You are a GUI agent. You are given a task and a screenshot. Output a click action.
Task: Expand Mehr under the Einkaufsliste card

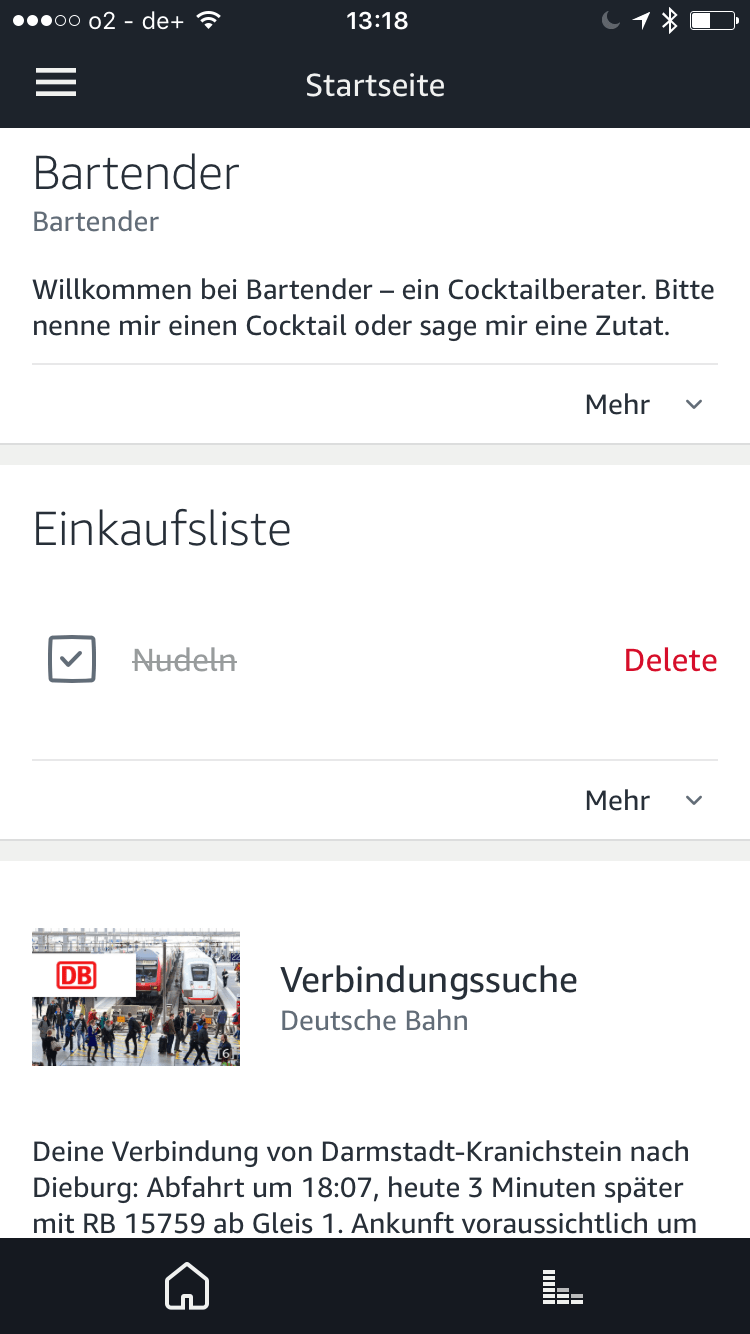[617, 800]
